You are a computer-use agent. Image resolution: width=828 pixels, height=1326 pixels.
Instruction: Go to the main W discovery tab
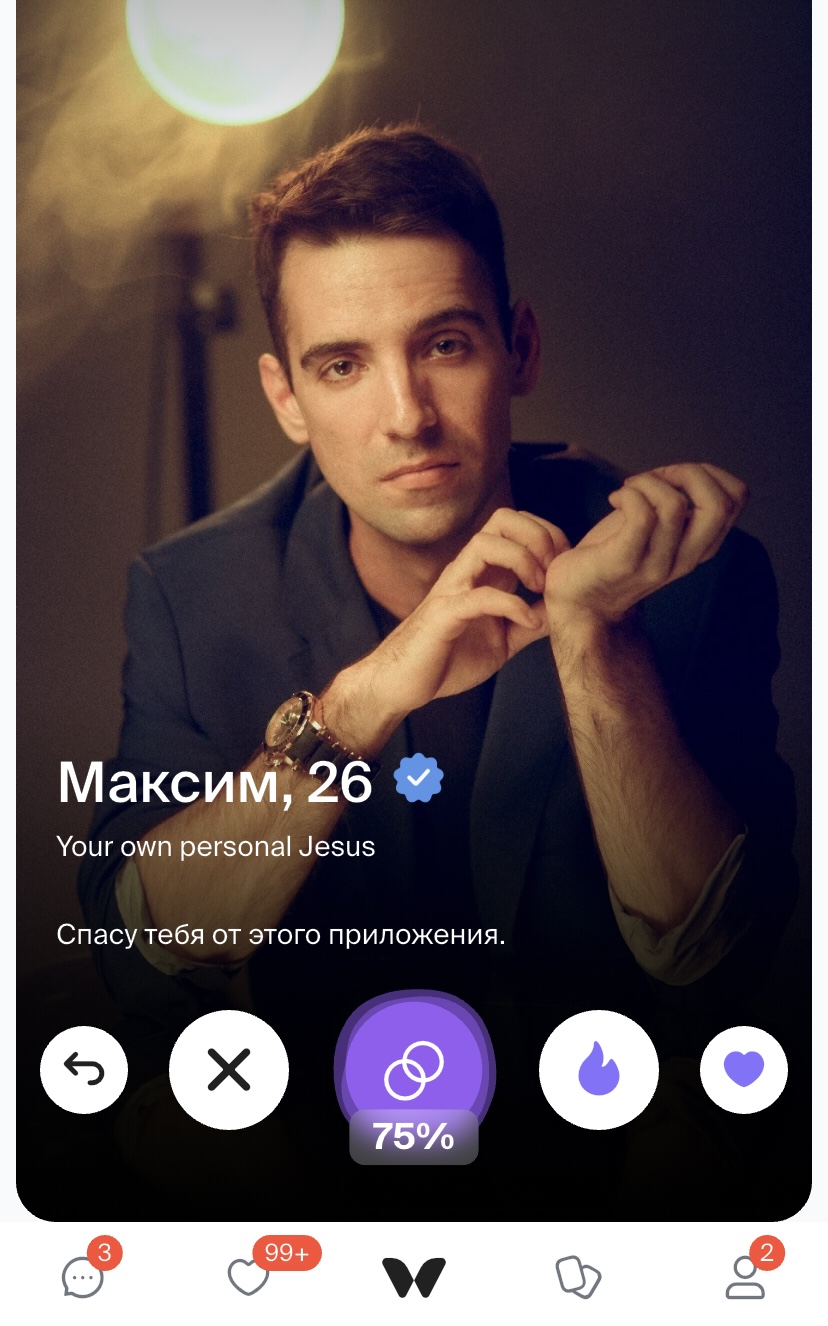pos(414,1277)
